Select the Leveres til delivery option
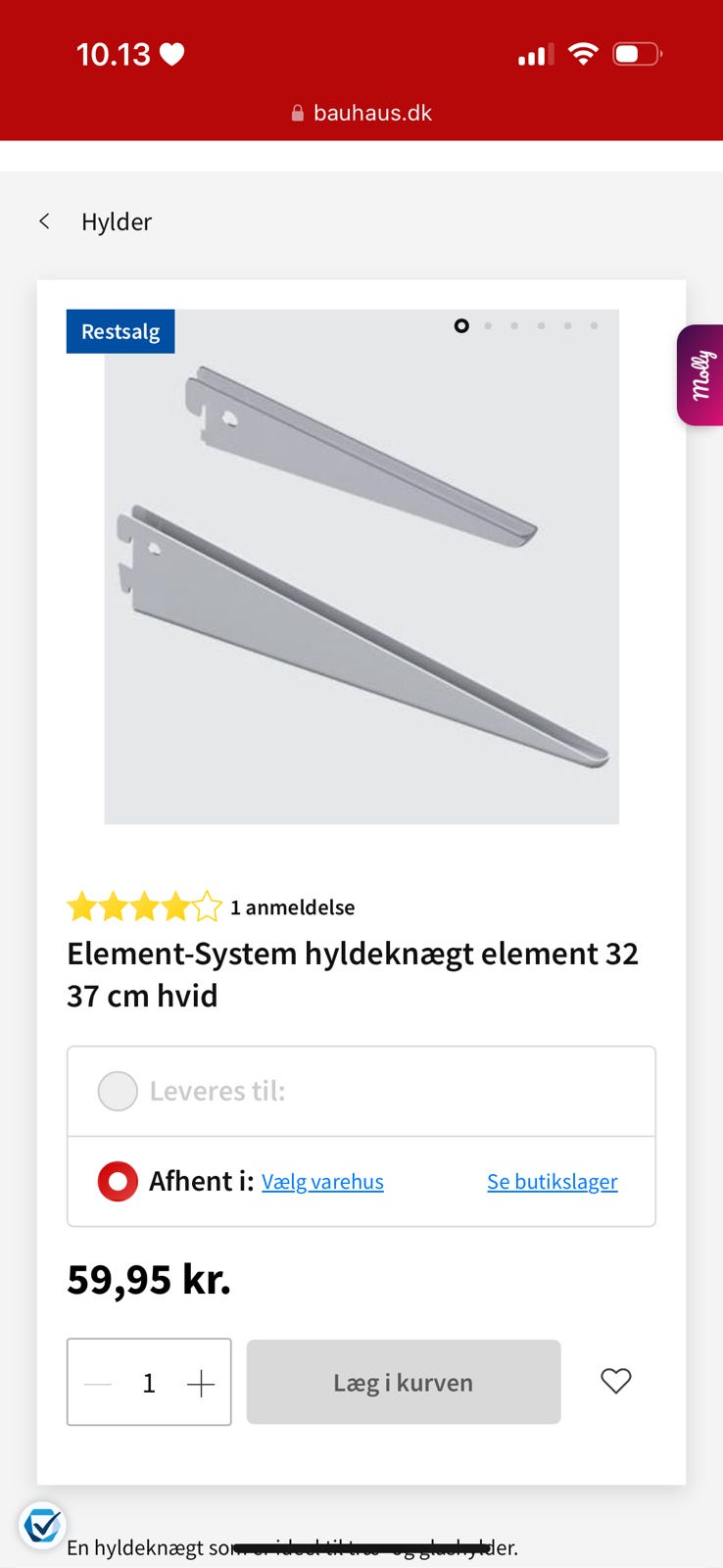Screen dimensions: 723x1568 pos(118,1091)
